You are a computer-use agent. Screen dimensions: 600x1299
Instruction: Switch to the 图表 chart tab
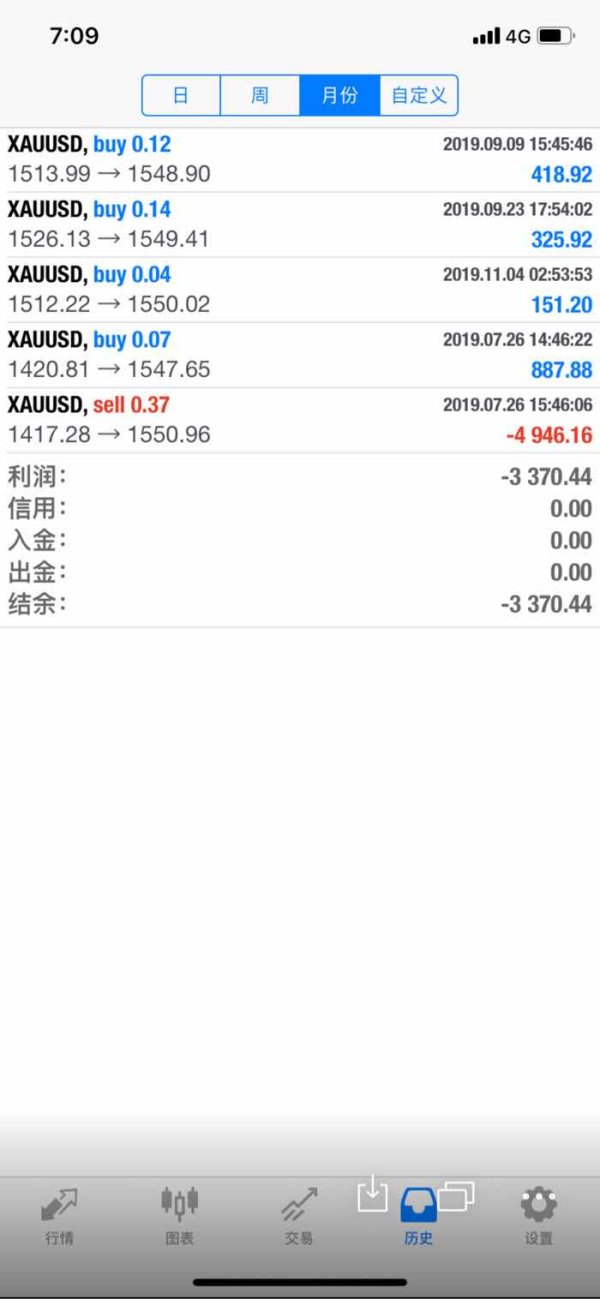[179, 1215]
